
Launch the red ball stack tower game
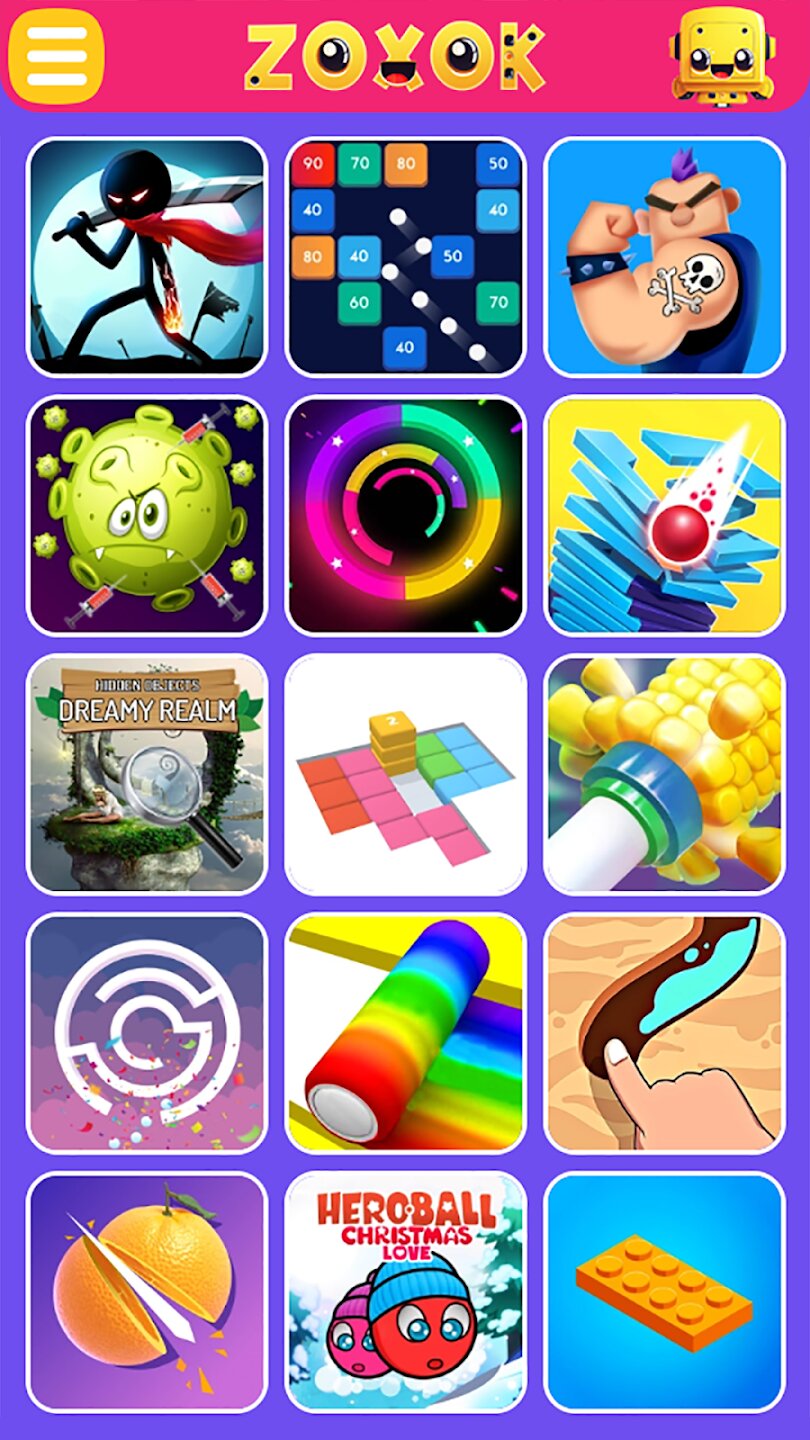point(664,516)
